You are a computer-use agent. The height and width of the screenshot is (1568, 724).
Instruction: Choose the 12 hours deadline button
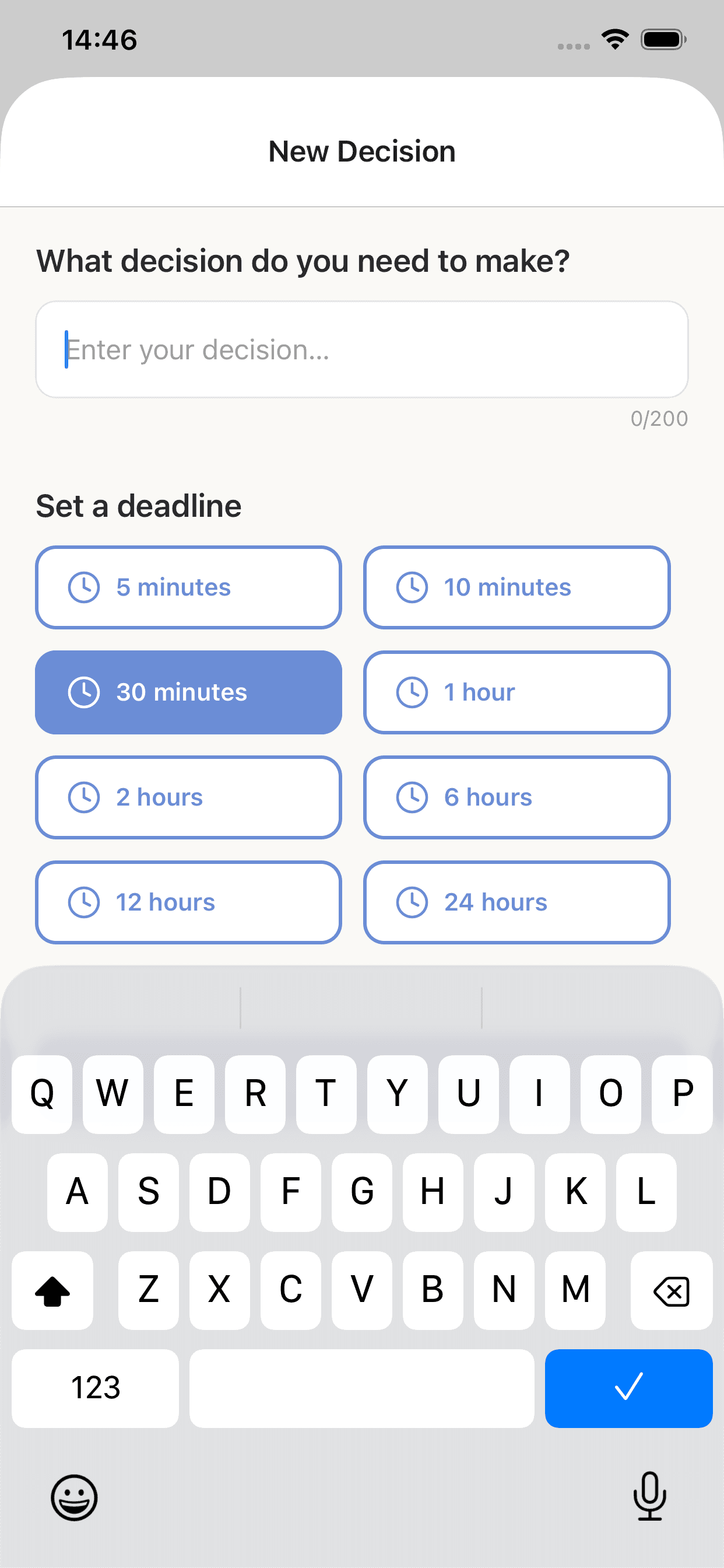(x=189, y=902)
